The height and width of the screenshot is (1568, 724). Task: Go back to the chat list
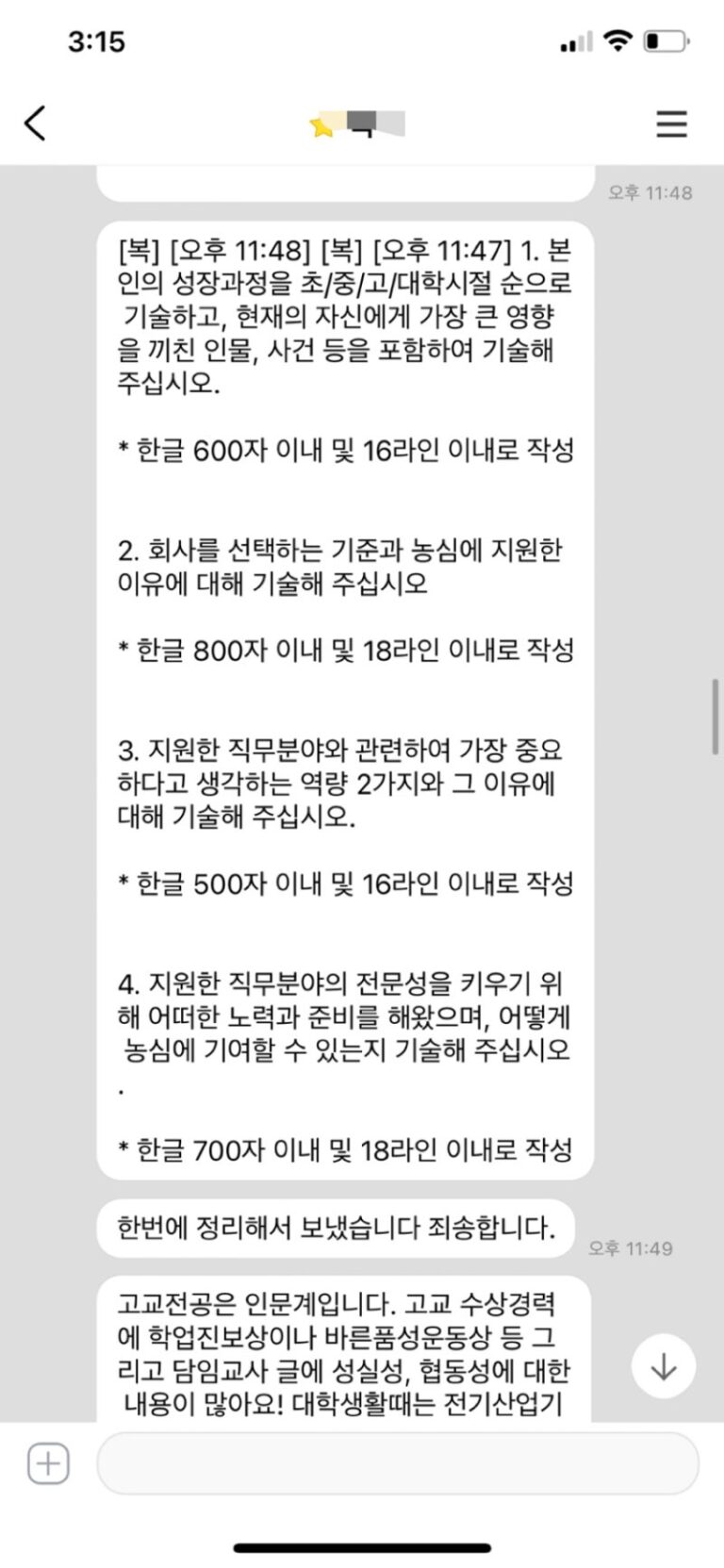(35, 124)
